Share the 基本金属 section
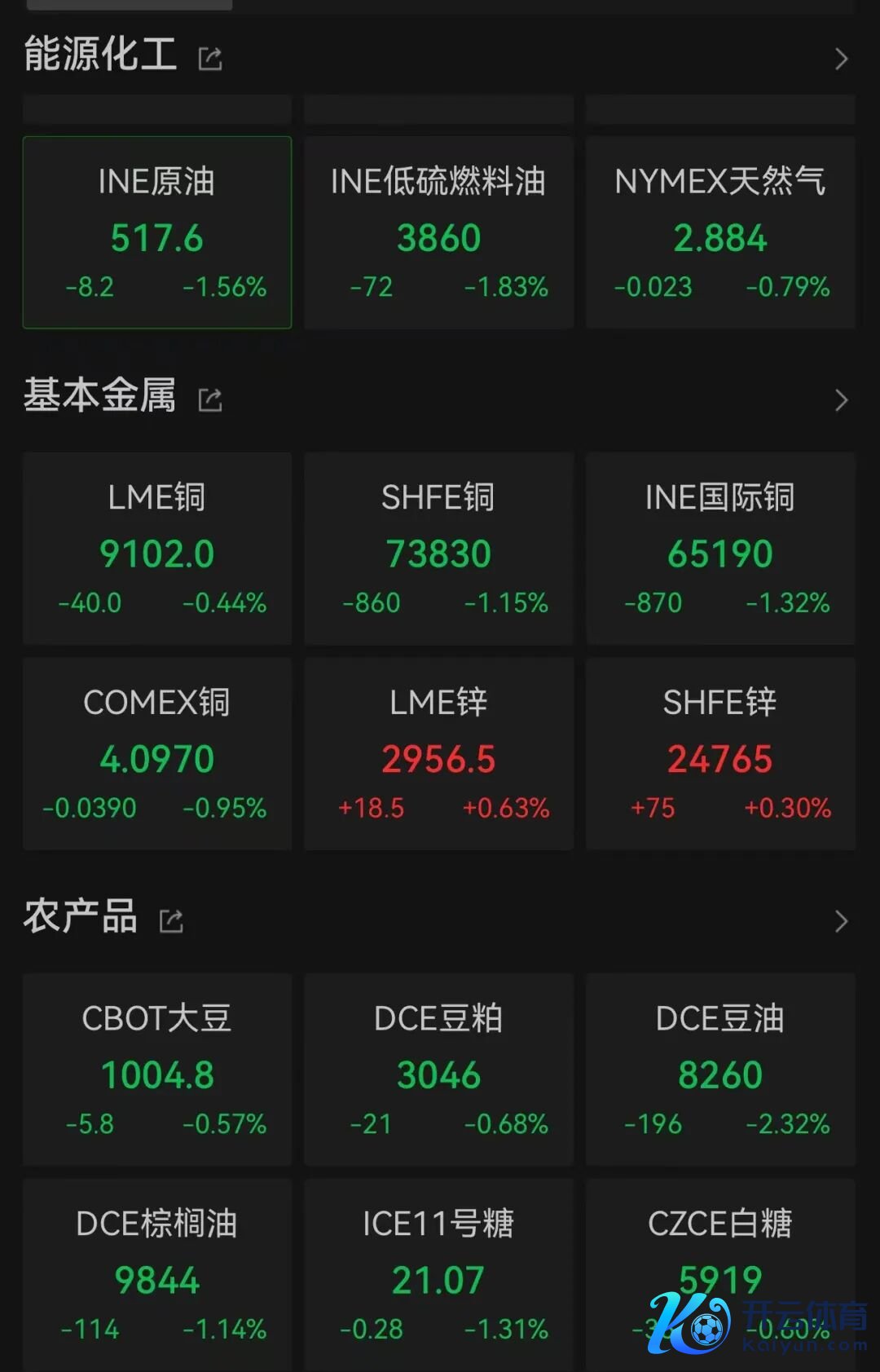This screenshot has height=1372, width=880. click(210, 399)
